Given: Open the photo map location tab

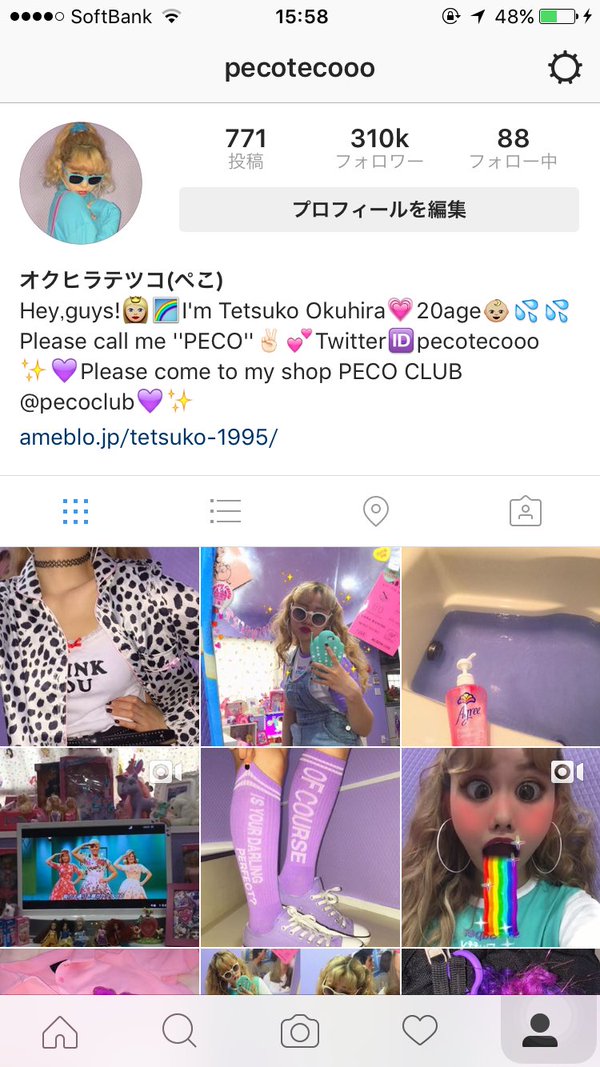Looking at the screenshot, I should 375,511.
